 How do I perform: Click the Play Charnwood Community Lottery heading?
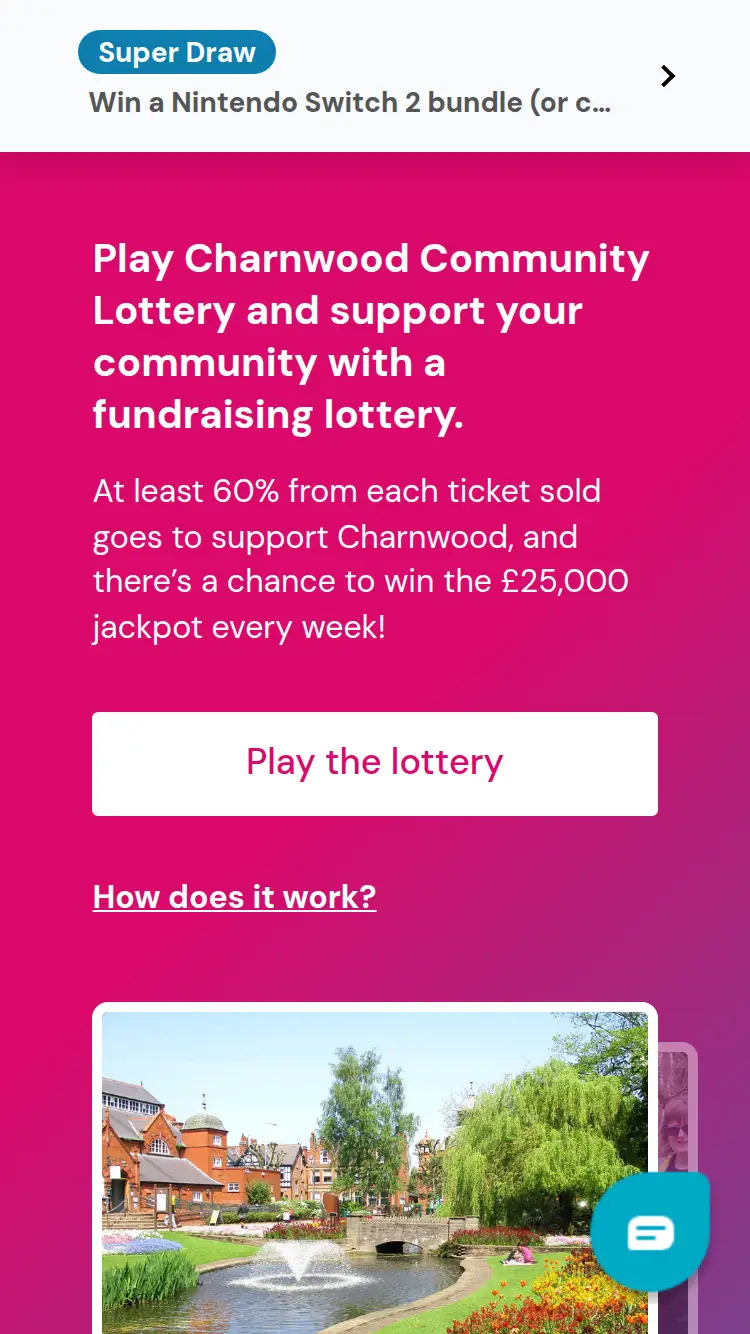[370, 336]
